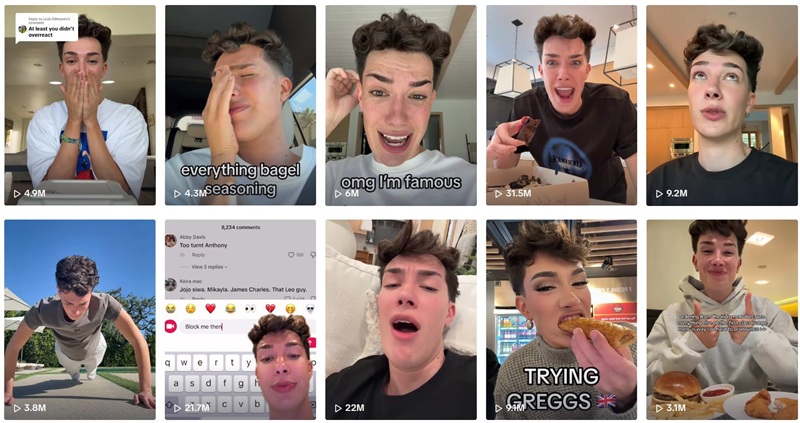Watch the video with 31.5M views
Image resolution: width=800 pixels, height=423 pixels.
(561, 105)
